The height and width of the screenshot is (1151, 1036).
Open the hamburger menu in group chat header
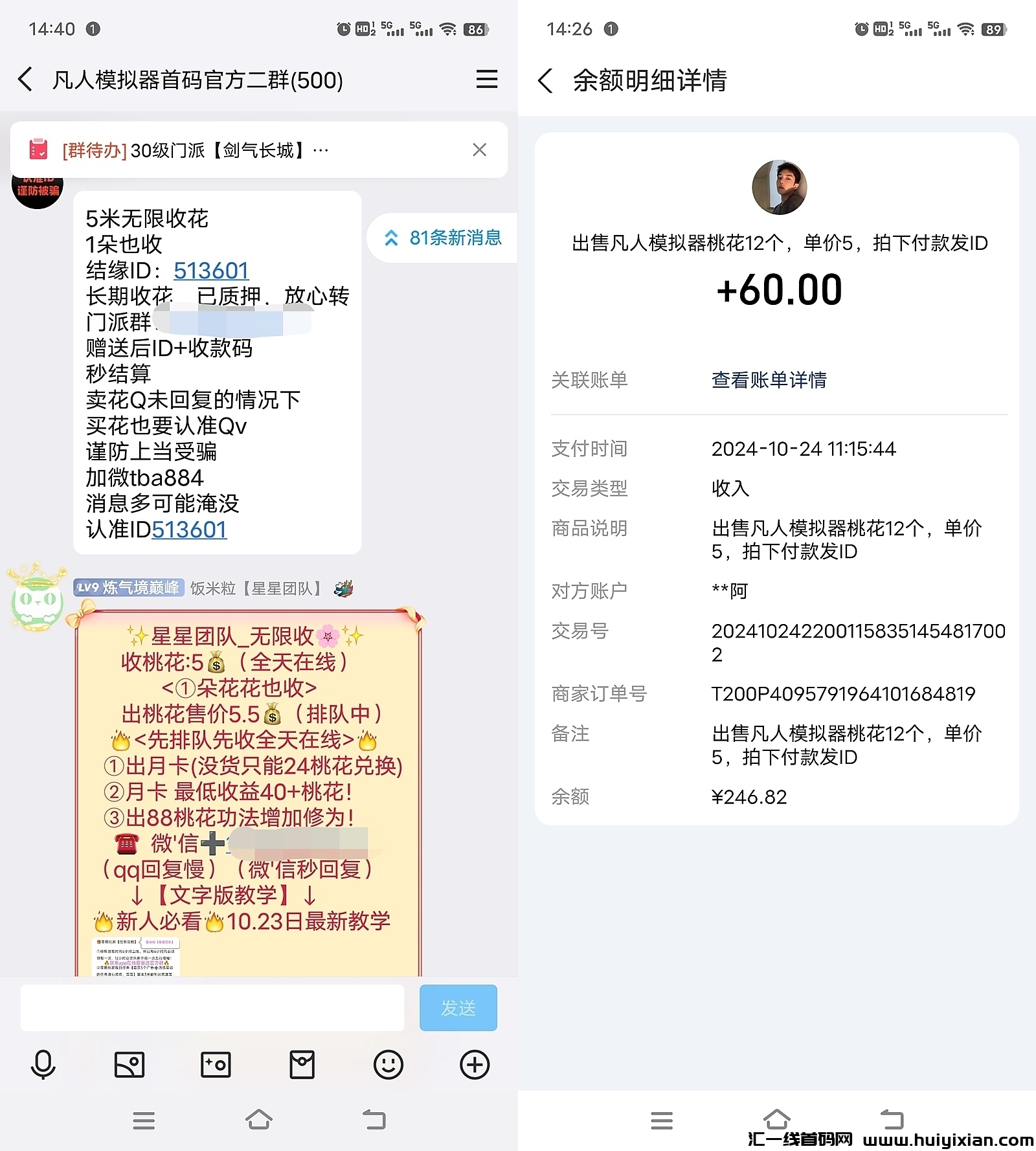pyautogui.click(x=487, y=79)
